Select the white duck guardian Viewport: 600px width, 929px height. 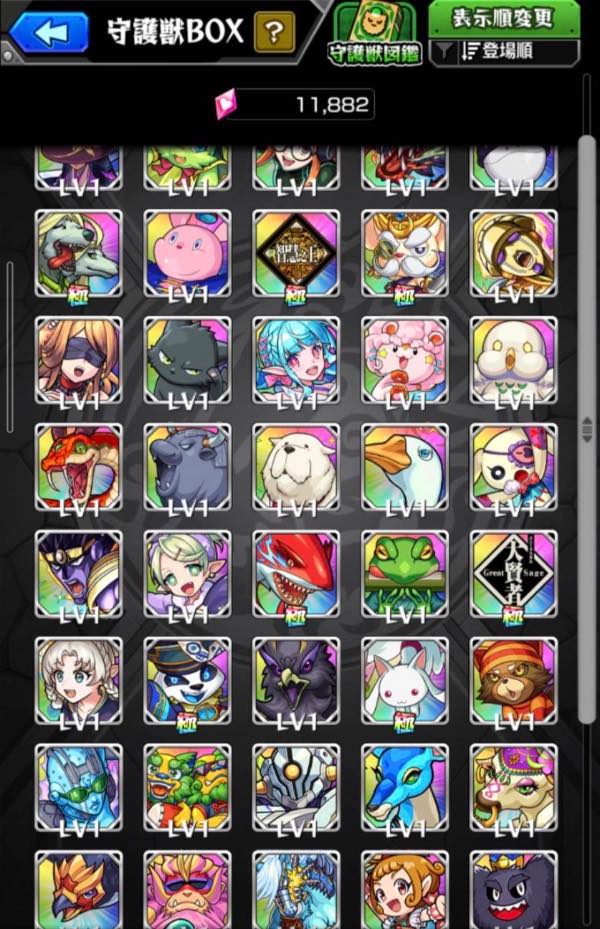tap(405, 467)
